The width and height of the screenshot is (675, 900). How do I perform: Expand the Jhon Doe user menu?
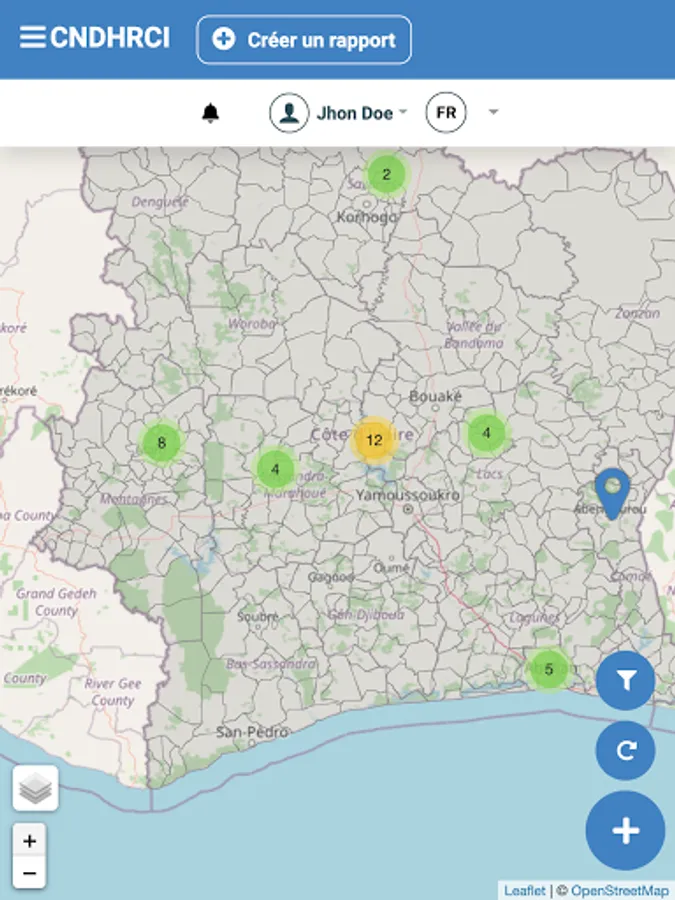click(340, 113)
